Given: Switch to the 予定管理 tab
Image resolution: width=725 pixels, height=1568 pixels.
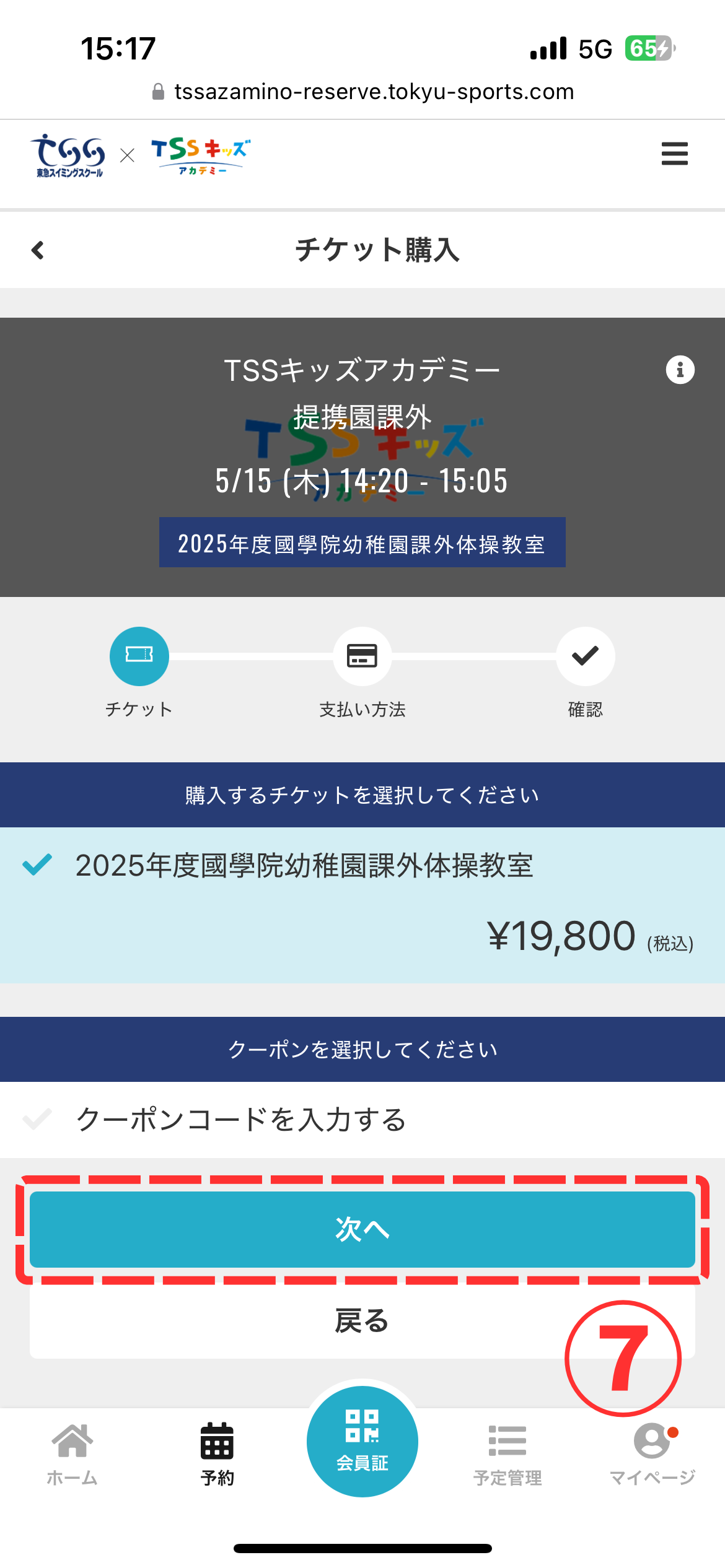Looking at the screenshot, I should [x=507, y=1453].
